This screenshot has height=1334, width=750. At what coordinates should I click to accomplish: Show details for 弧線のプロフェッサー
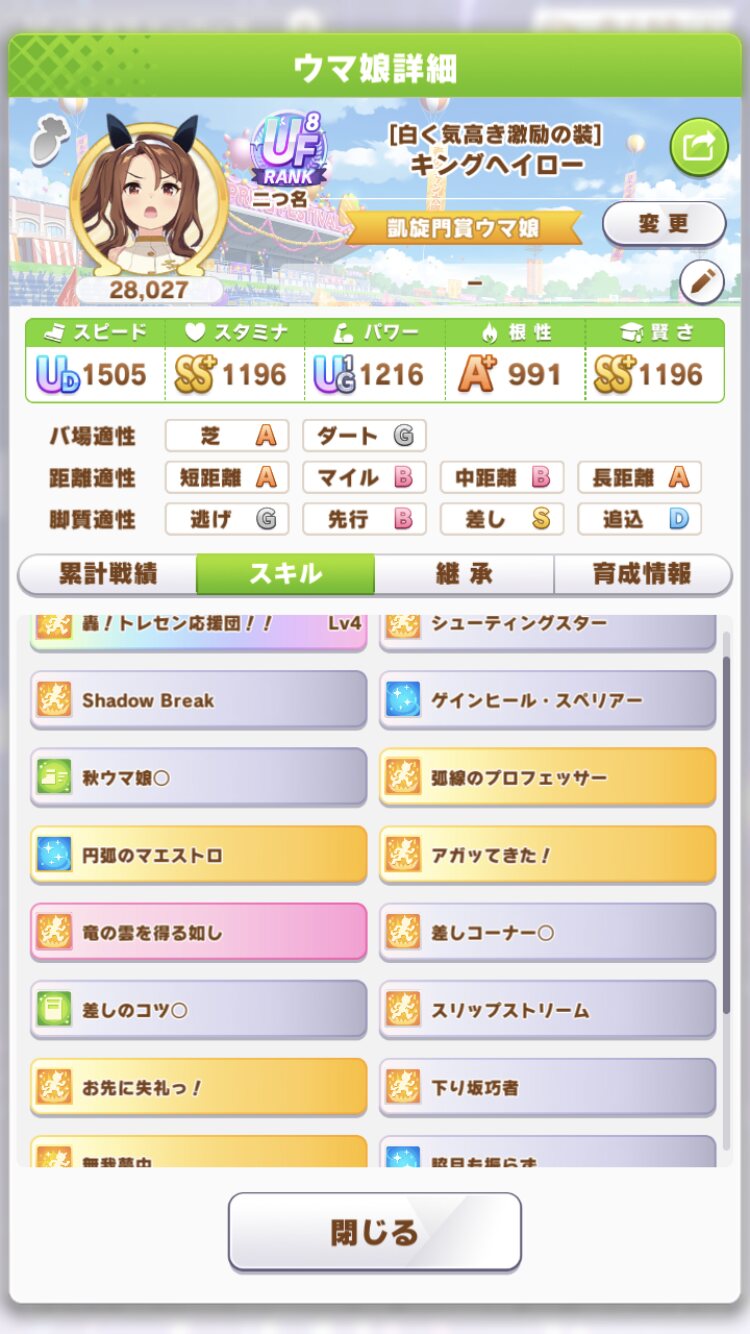[547, 777]
